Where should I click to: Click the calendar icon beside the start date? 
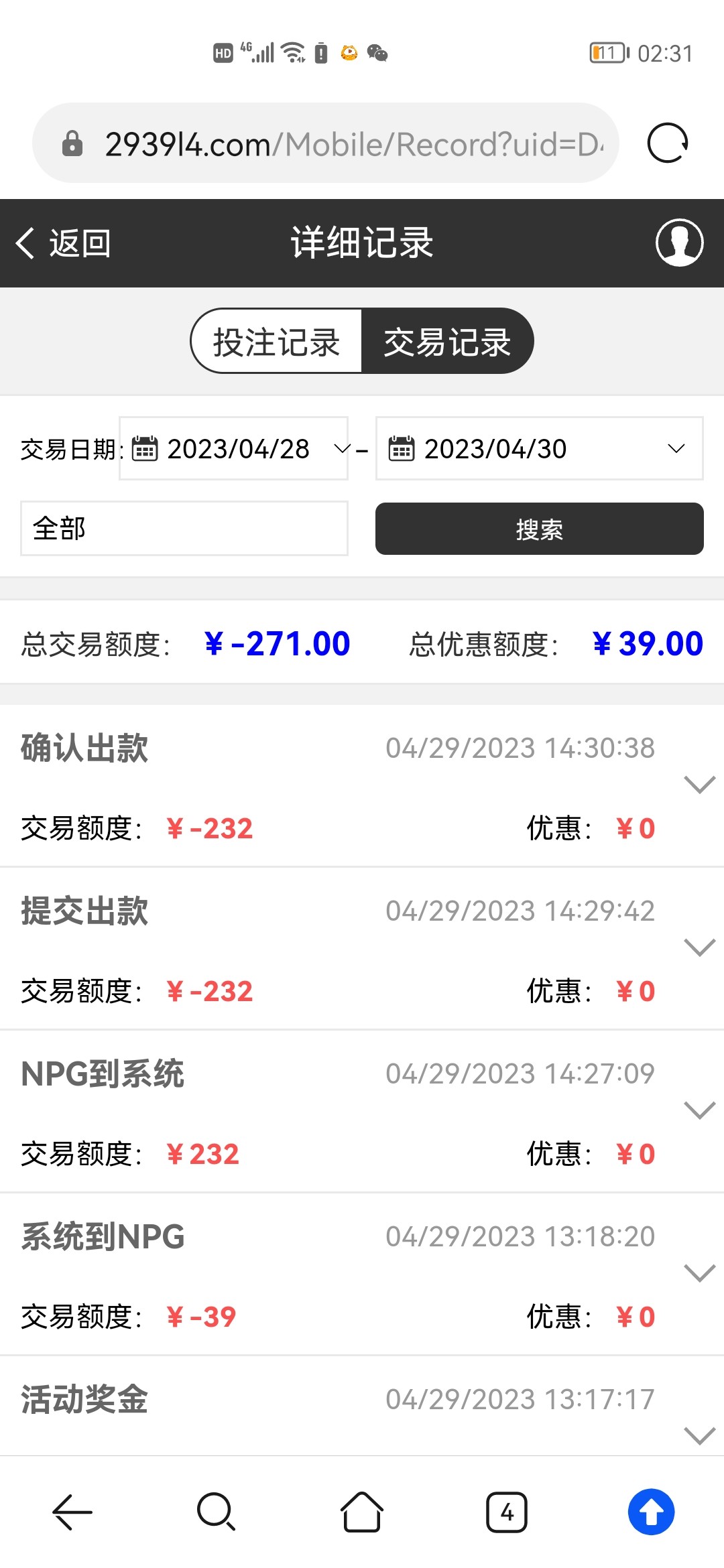[x=145, y=449]
